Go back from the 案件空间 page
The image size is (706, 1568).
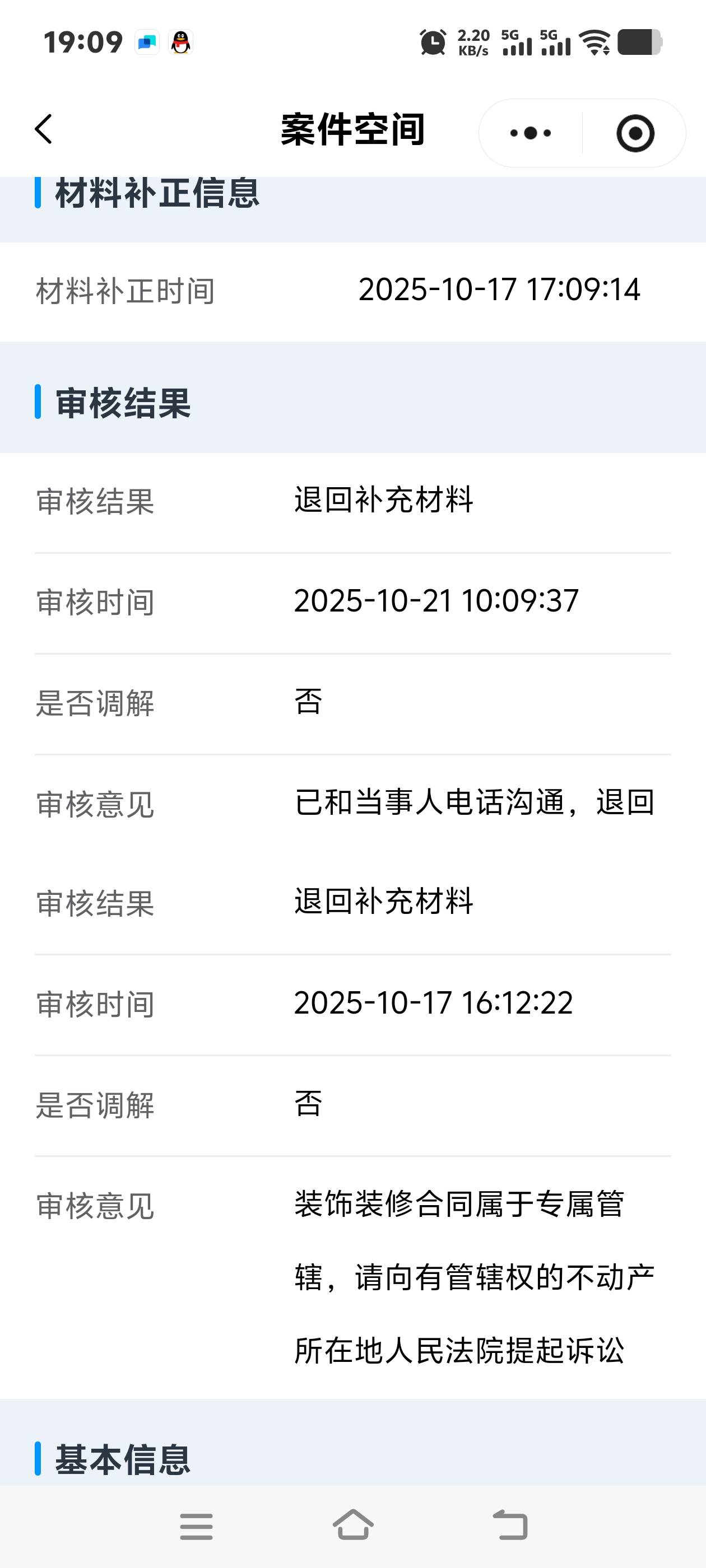pyautogui.click(x=44, y=129)
